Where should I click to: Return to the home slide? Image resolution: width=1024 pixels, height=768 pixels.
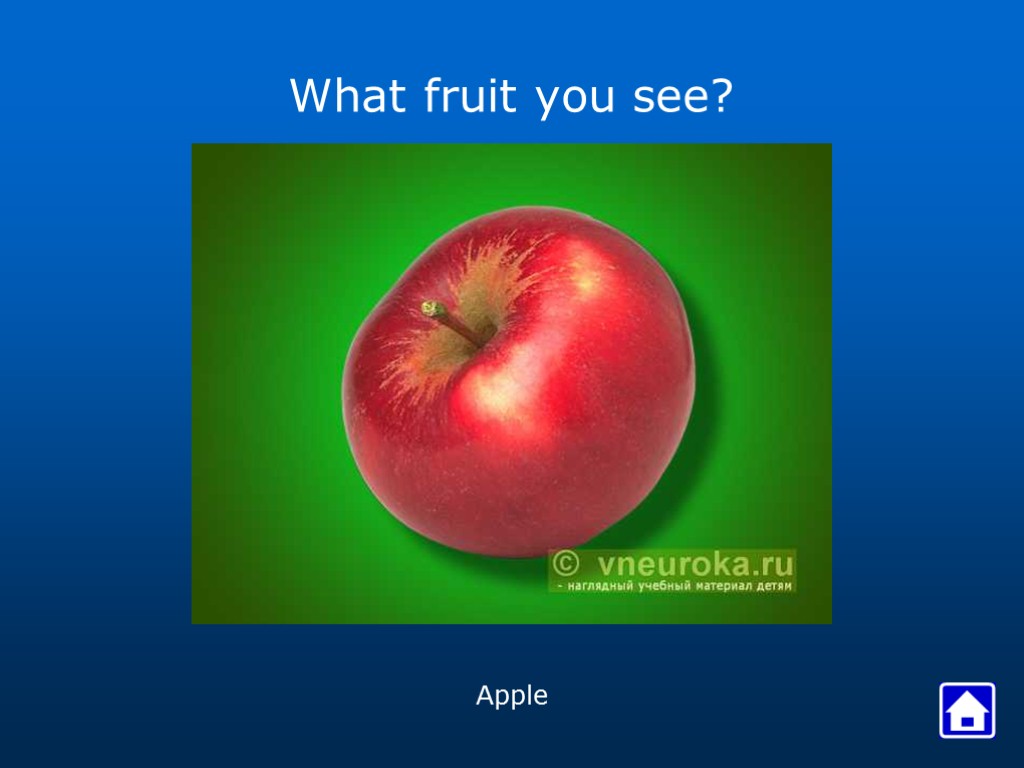click(x=966, y=710)
